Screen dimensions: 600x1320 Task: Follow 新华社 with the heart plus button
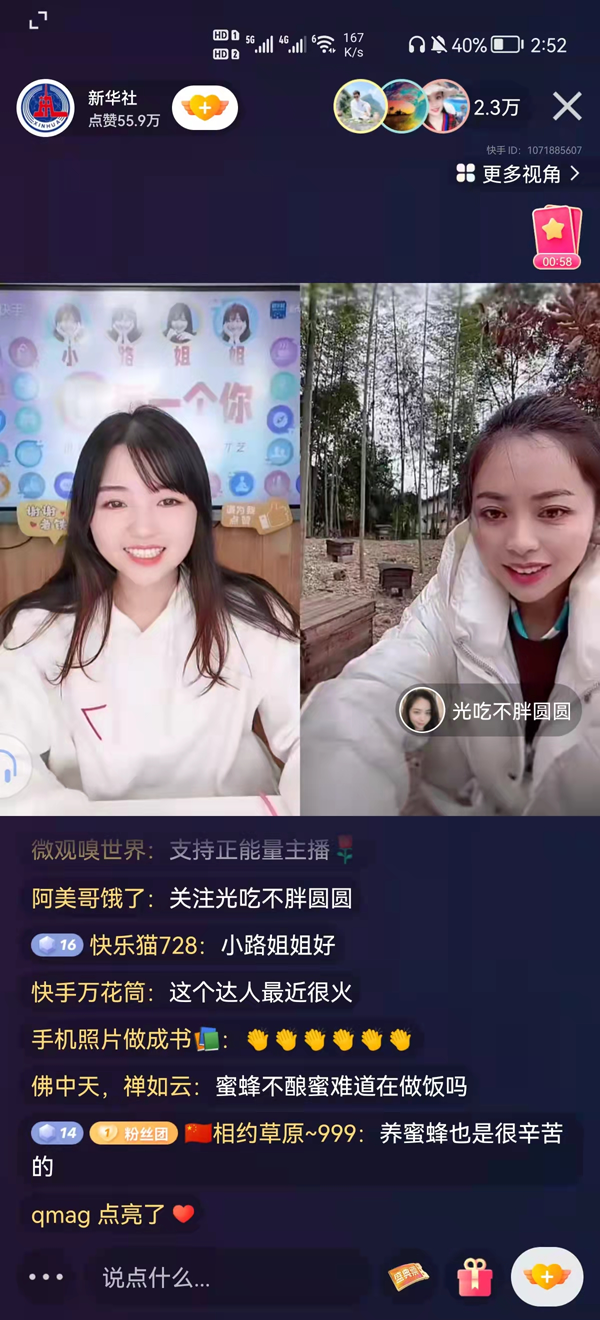(204, 108)
